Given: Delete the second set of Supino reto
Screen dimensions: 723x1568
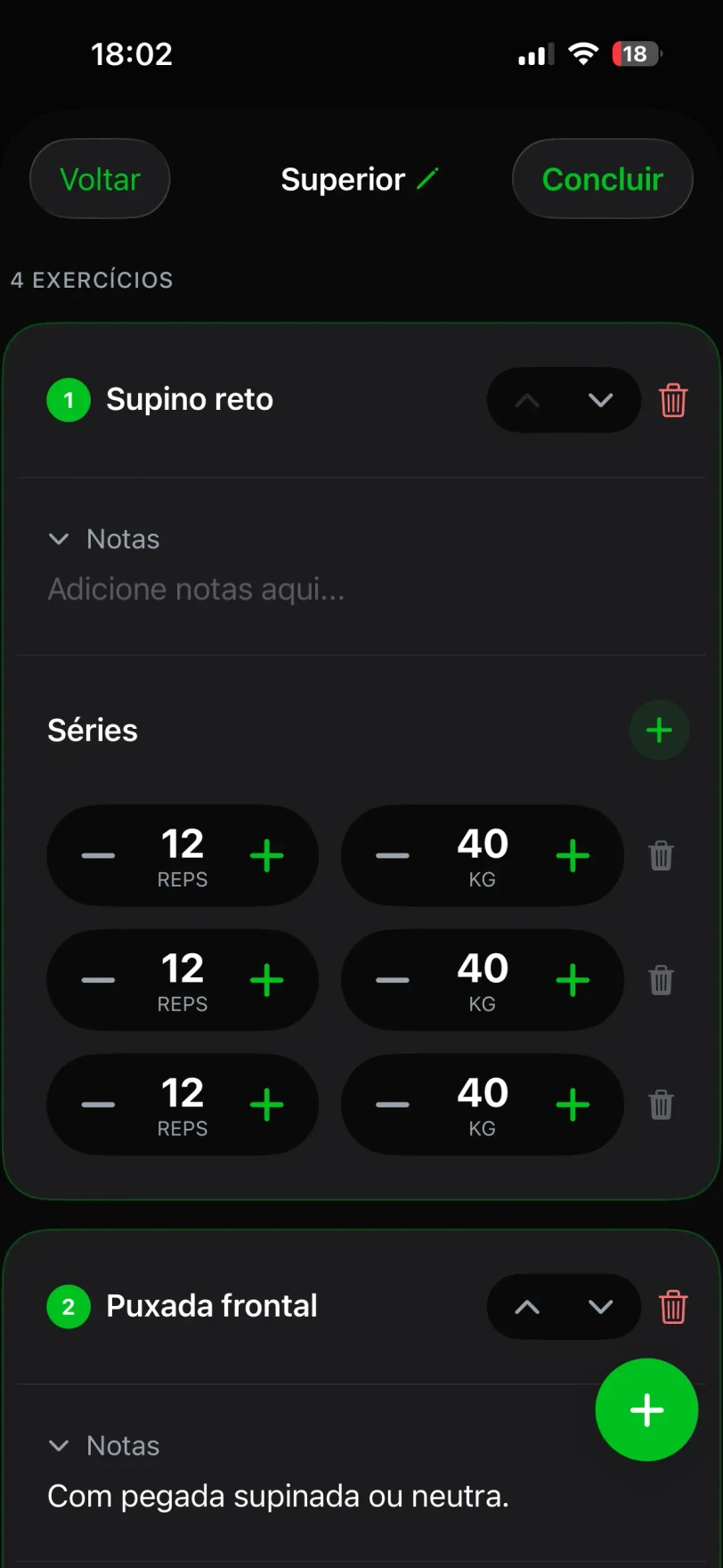Looking at the screenshot, I should click(x=661, y=980).
